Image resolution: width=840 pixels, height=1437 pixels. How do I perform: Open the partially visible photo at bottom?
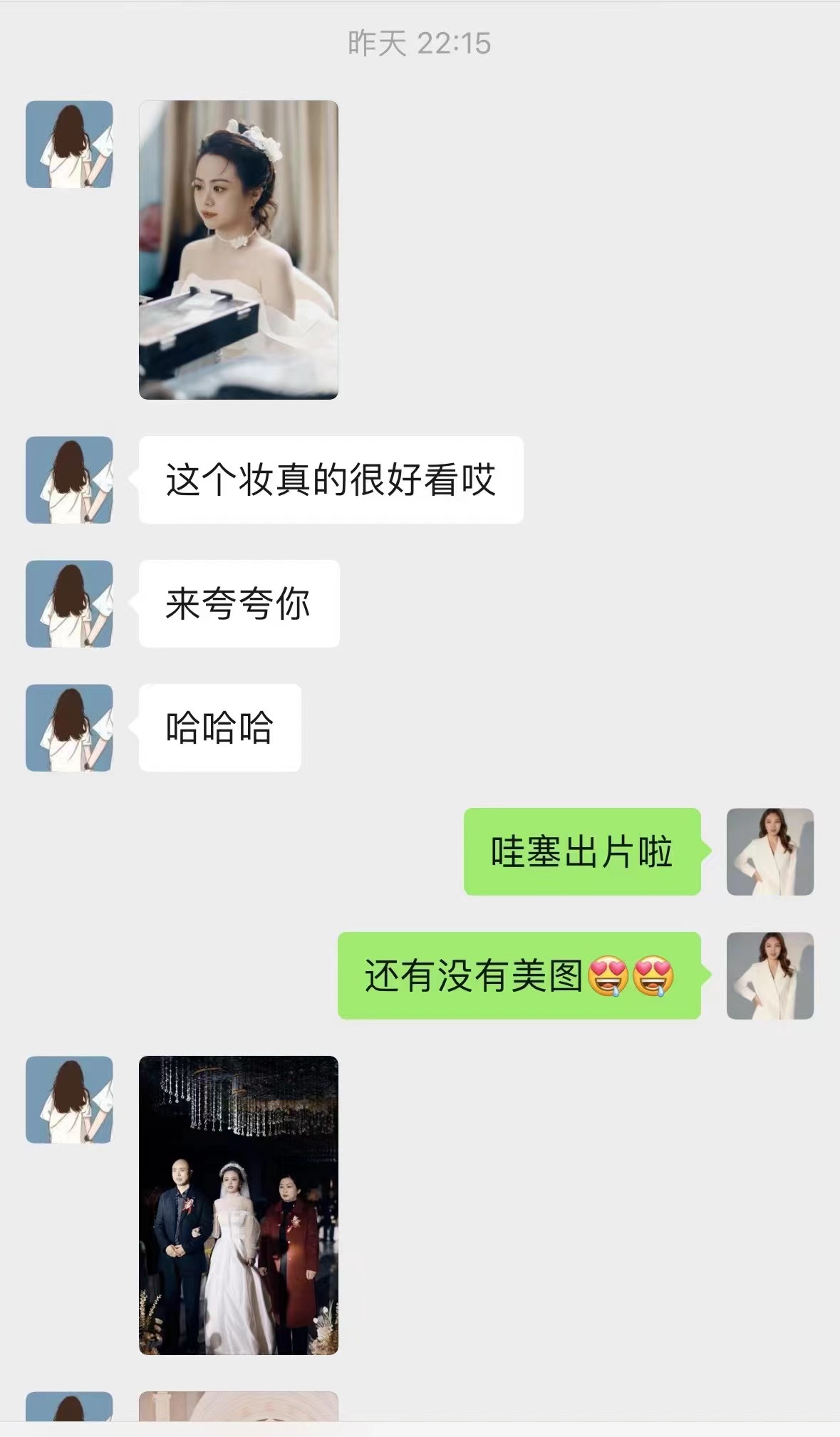pyautogui.click(x=238, y=1406)
